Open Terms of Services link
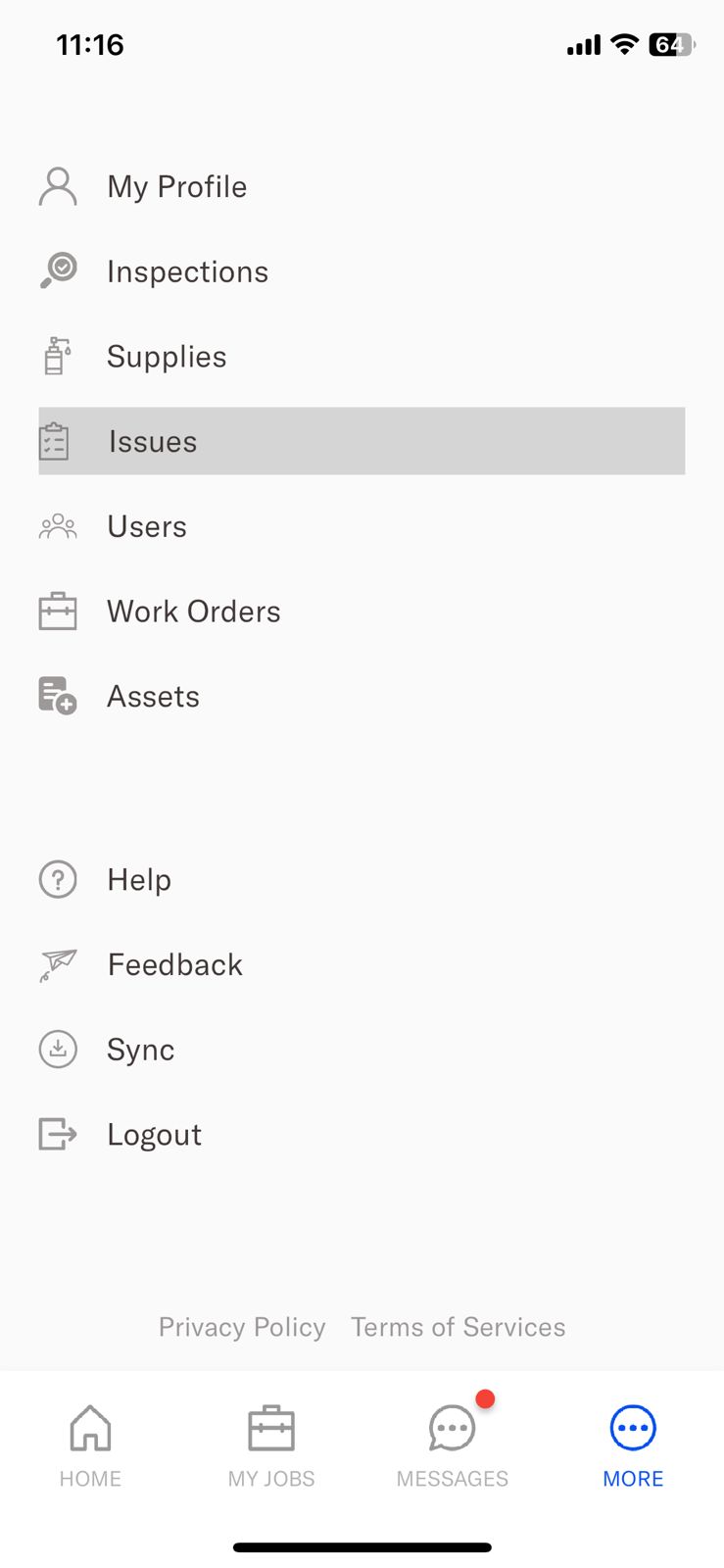Viewport: 724px width, 1568px height. [x=458, y=1327]
